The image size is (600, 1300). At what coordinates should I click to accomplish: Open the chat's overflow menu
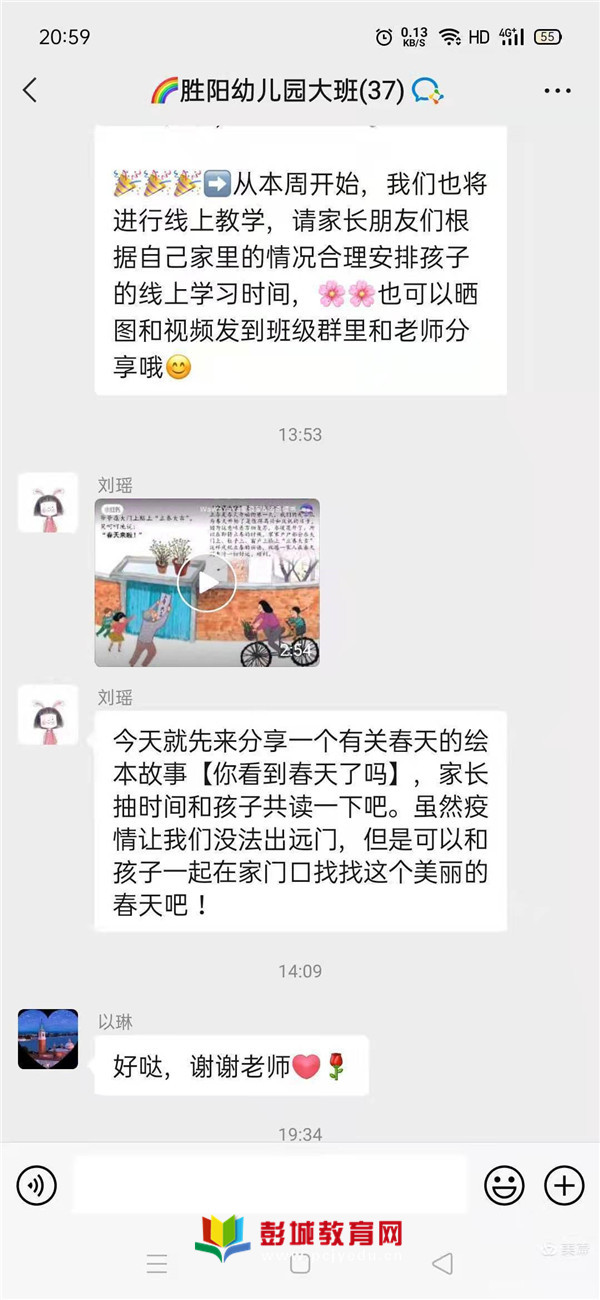557,91
